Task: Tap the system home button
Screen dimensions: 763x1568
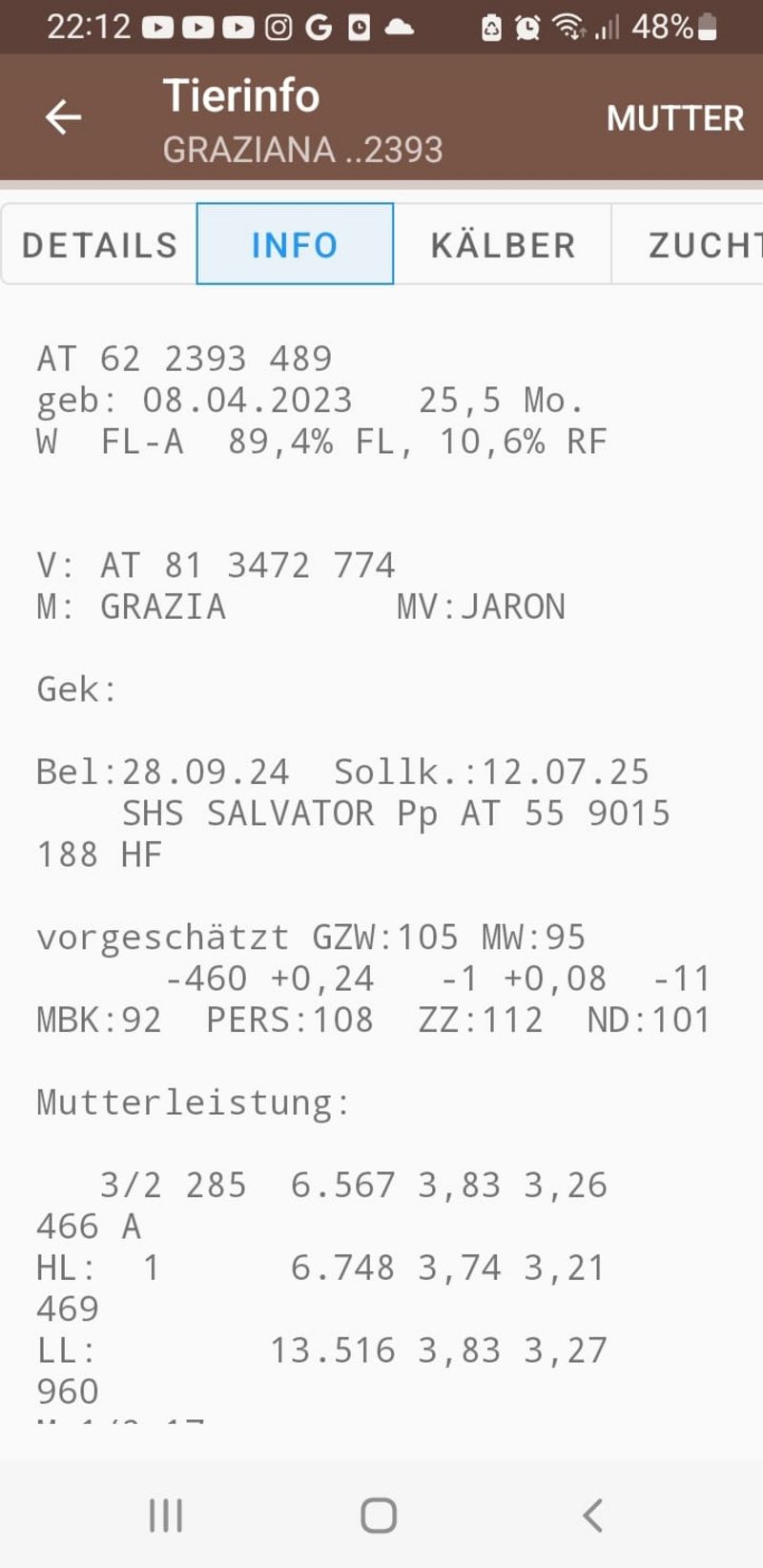Action: coord(379,1515)
